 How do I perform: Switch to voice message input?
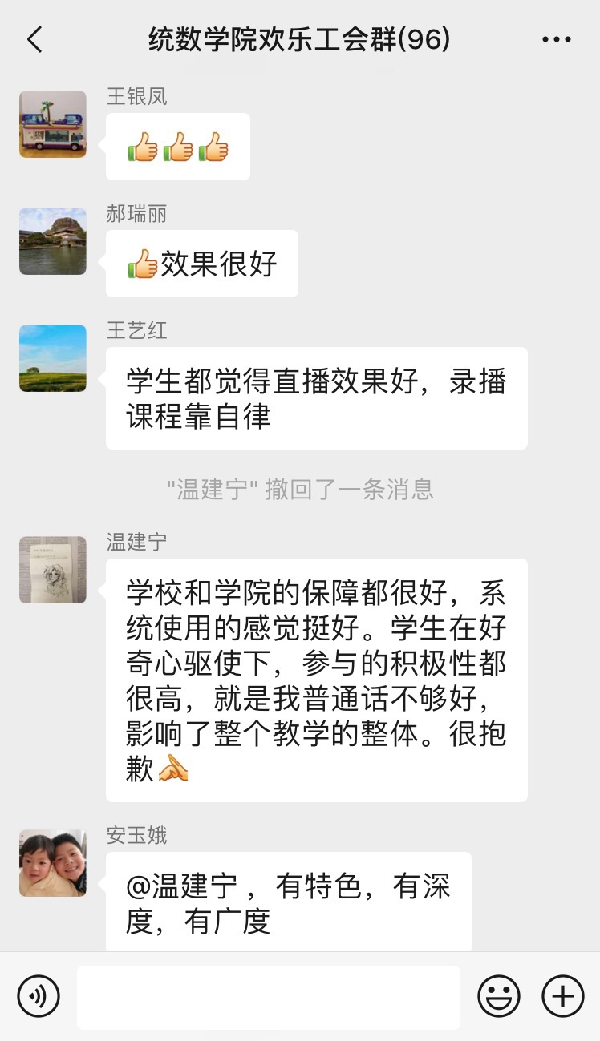[x=39, y=996]
